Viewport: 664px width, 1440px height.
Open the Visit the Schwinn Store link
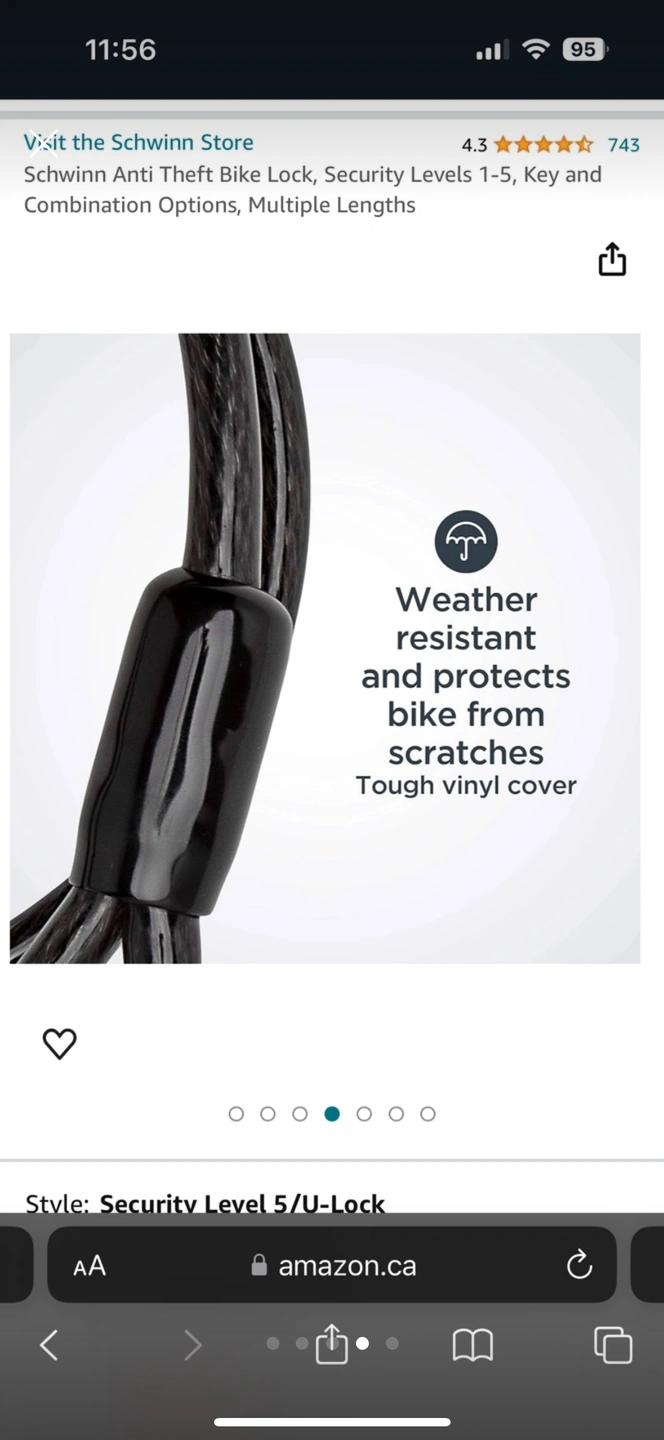click(x=139, y=143)
